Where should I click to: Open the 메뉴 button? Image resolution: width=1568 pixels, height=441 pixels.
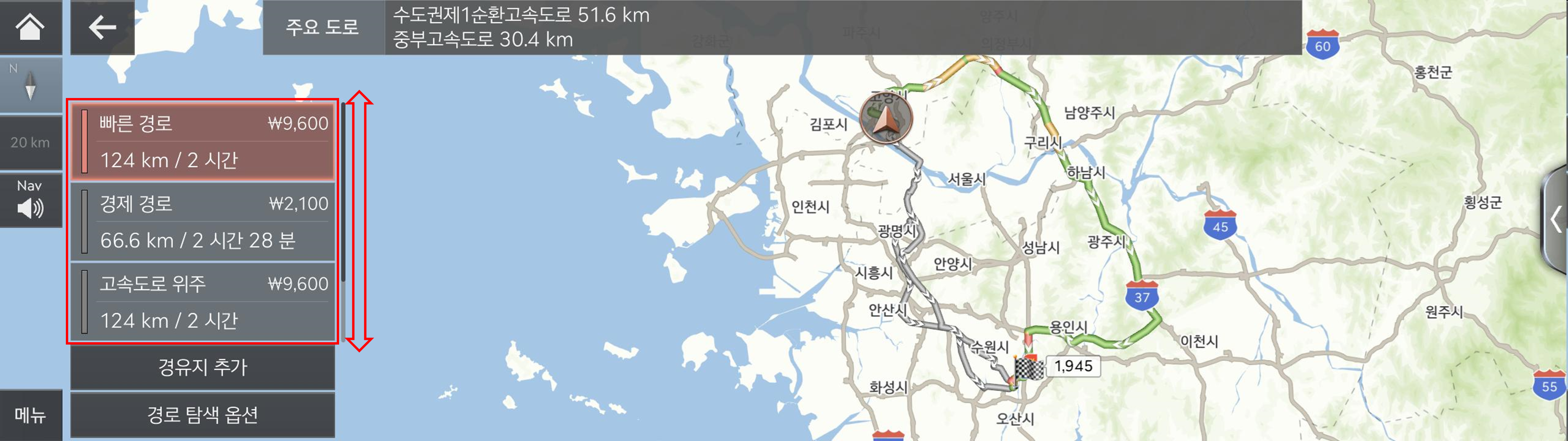[x=30, y=416]
